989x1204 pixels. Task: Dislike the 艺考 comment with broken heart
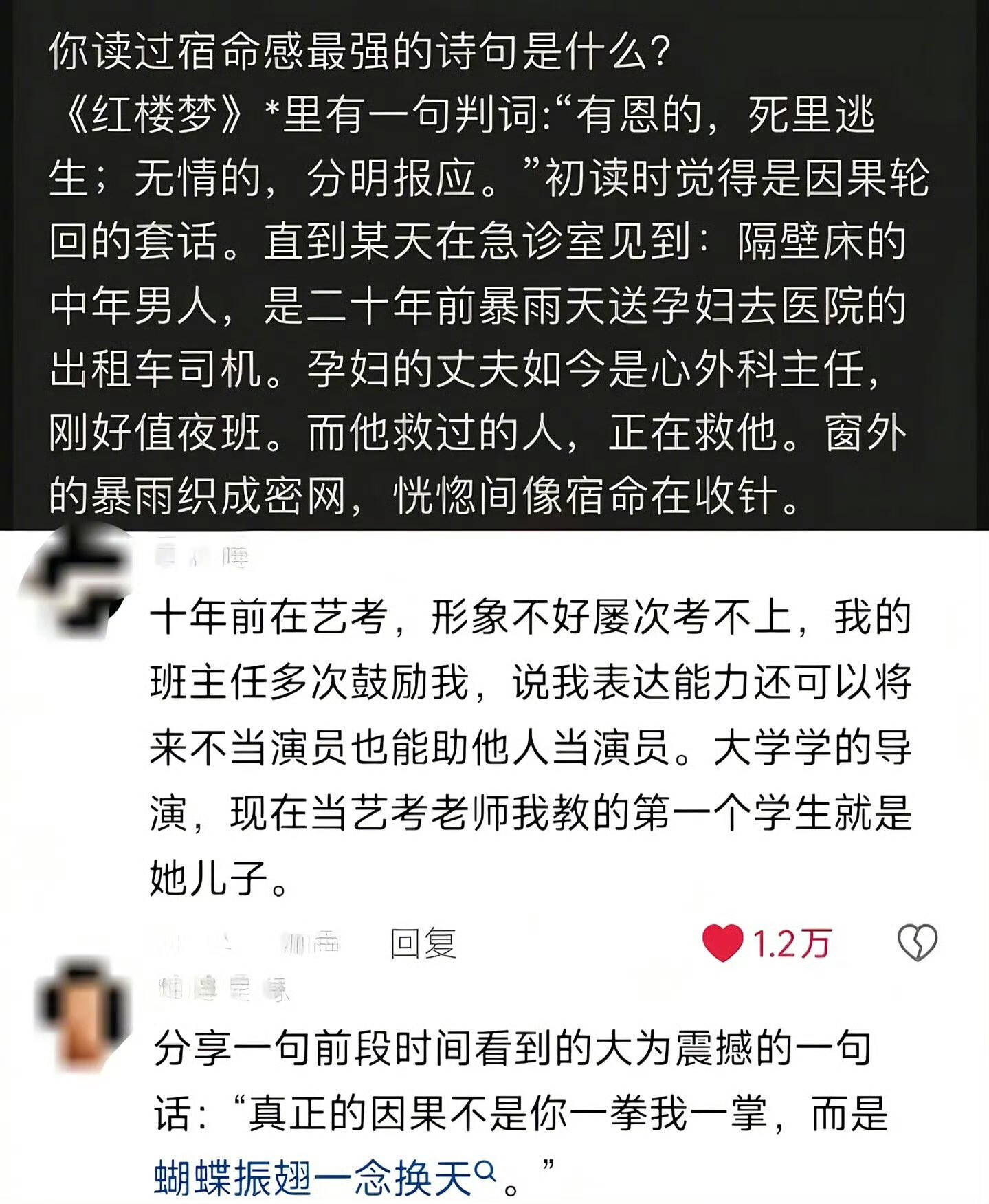(x=918, y=943)
